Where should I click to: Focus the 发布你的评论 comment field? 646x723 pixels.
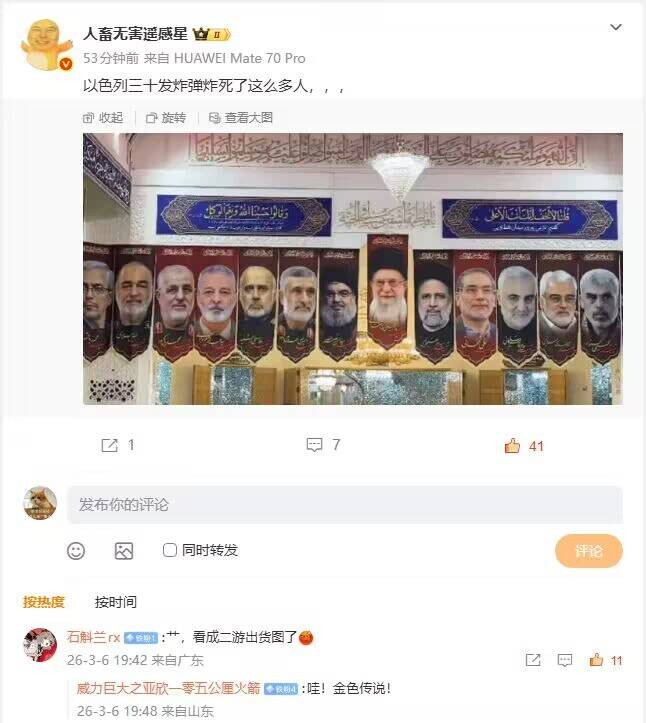tap(345, 504)
